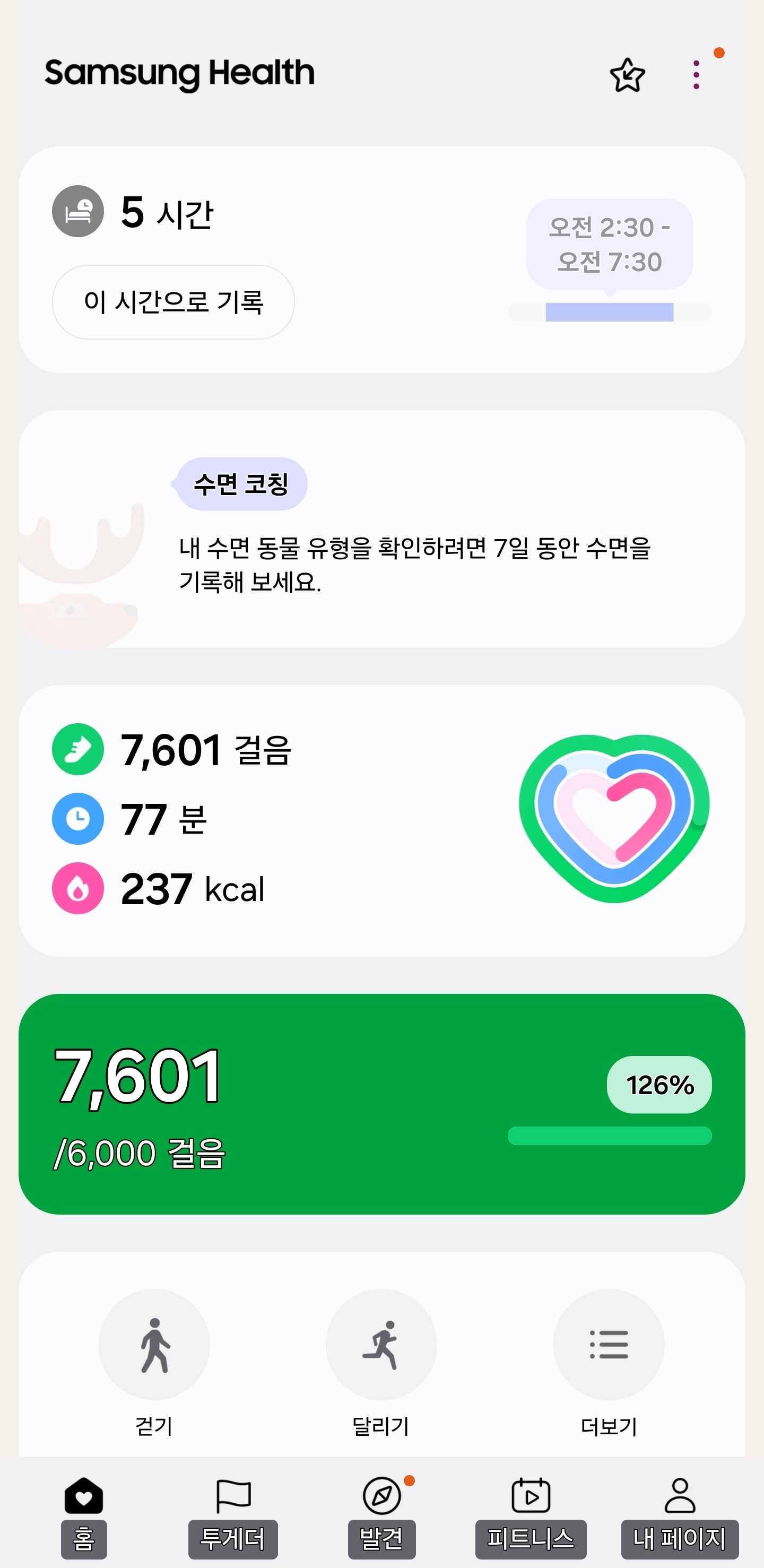
Task: Tap the '이 시간으로 기록' button
Action: point(173,302)
